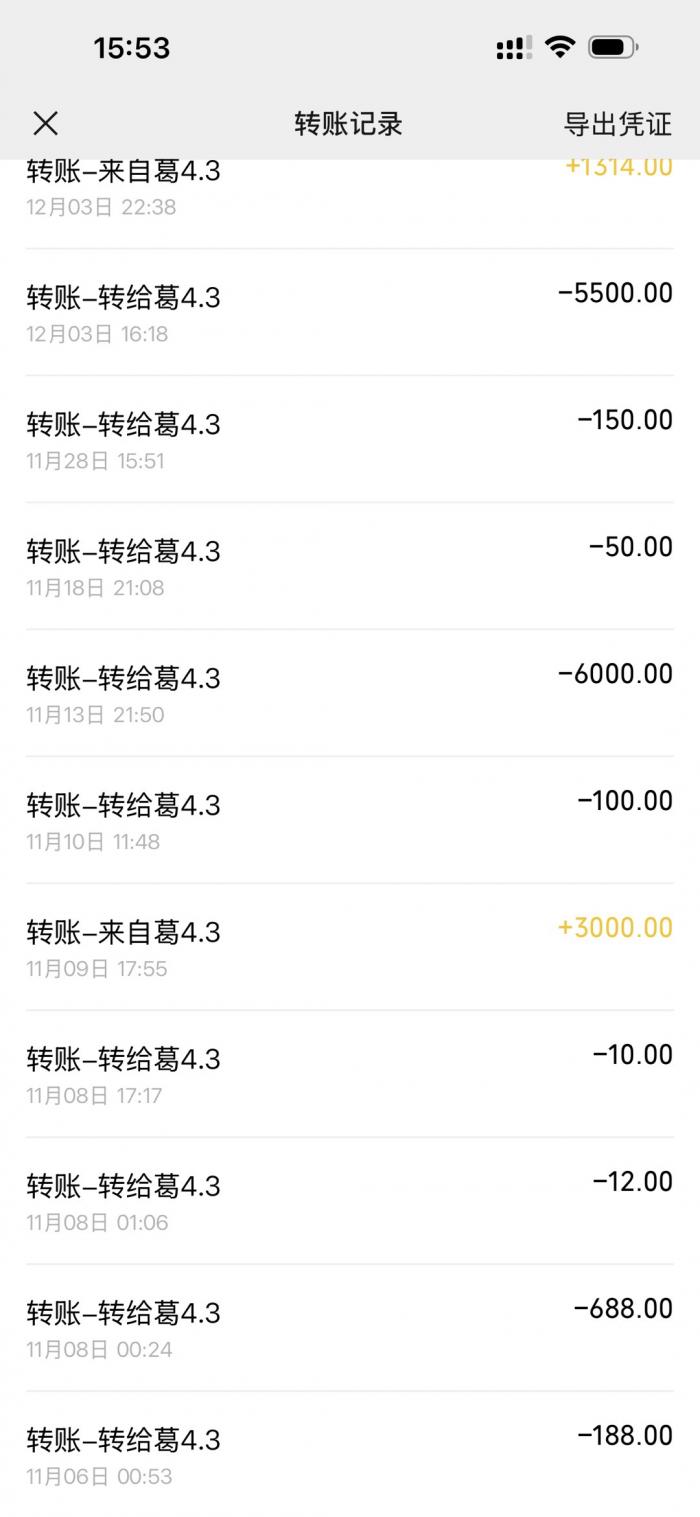View the -100.00 transfer from 11月10日
Screen dimensions: 700x1517
(x=350, y=820)
